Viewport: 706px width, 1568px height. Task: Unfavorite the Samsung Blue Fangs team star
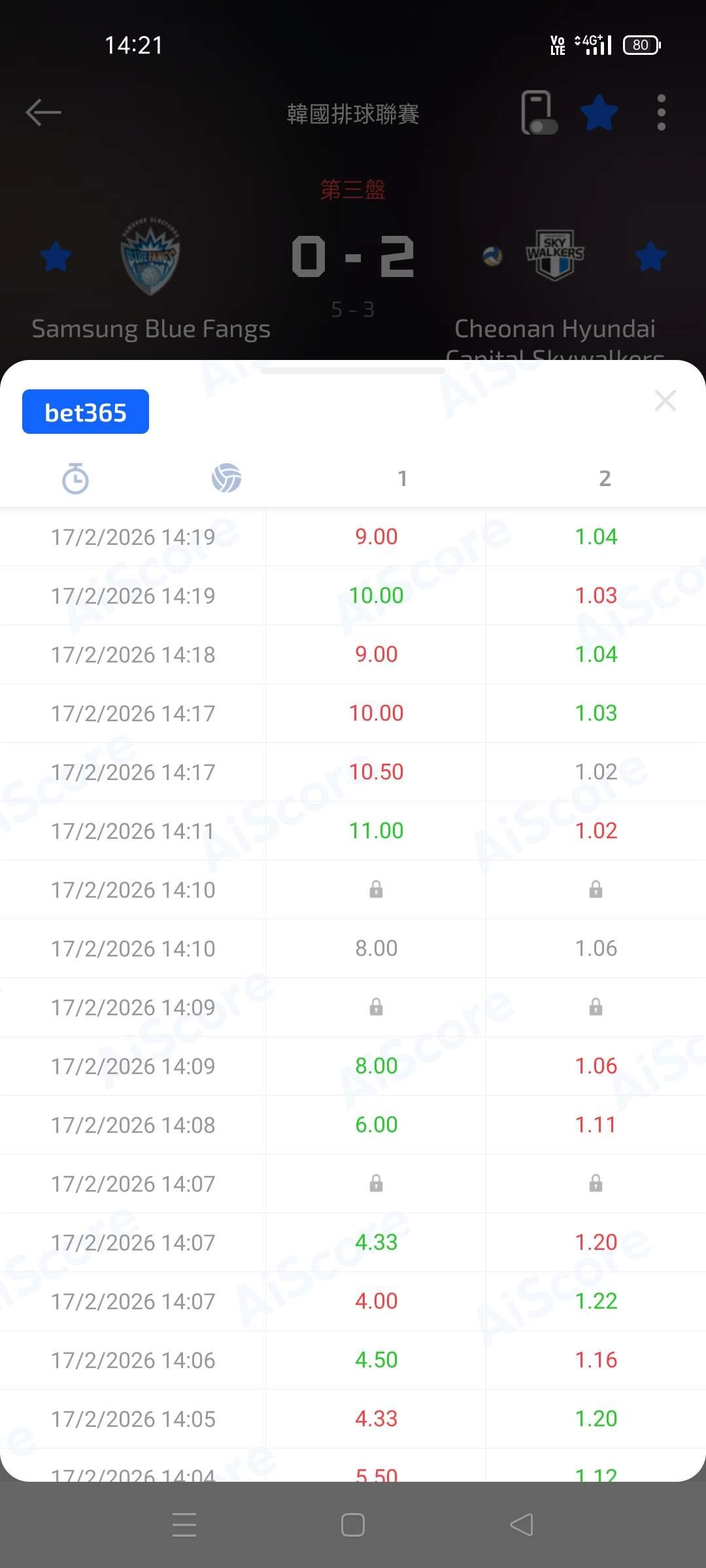click(x=56, y=256)
